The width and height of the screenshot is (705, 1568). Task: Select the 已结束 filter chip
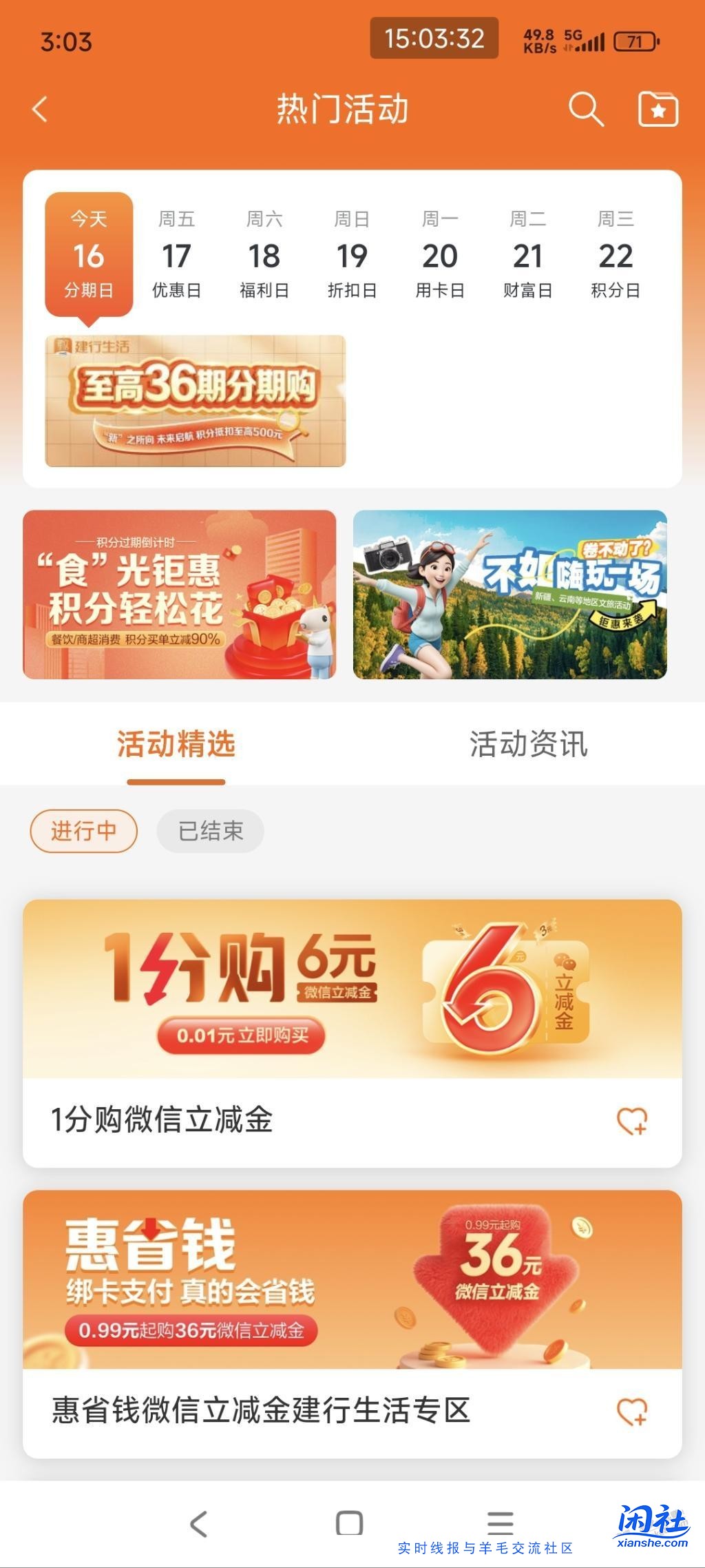209,831
